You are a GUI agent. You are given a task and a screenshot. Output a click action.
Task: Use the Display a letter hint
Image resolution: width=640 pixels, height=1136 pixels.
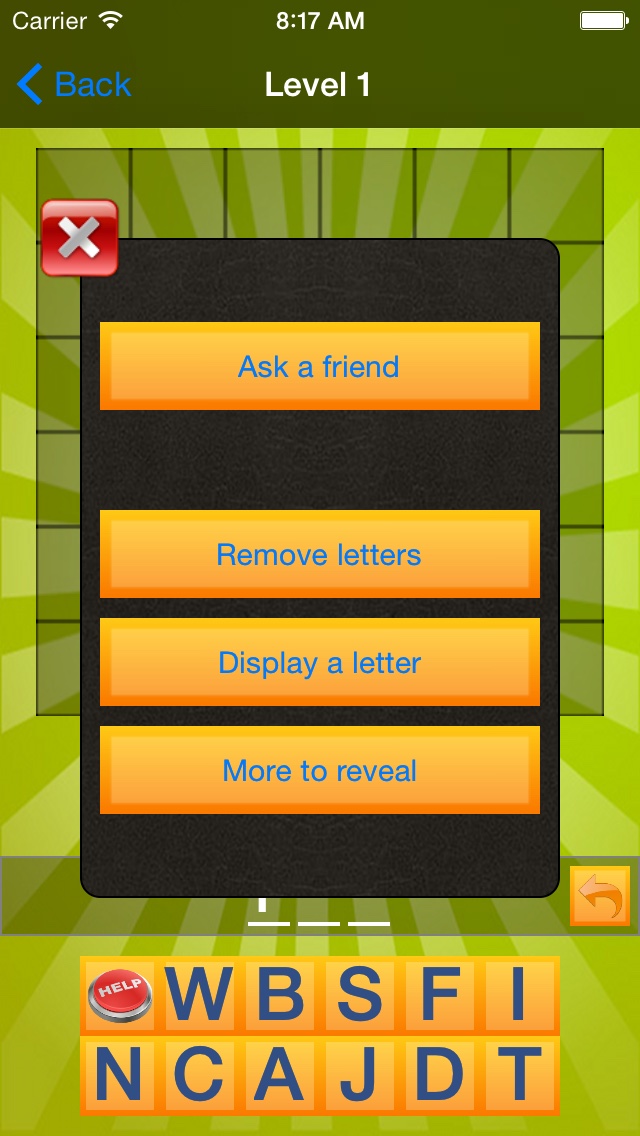pos(320,663)
